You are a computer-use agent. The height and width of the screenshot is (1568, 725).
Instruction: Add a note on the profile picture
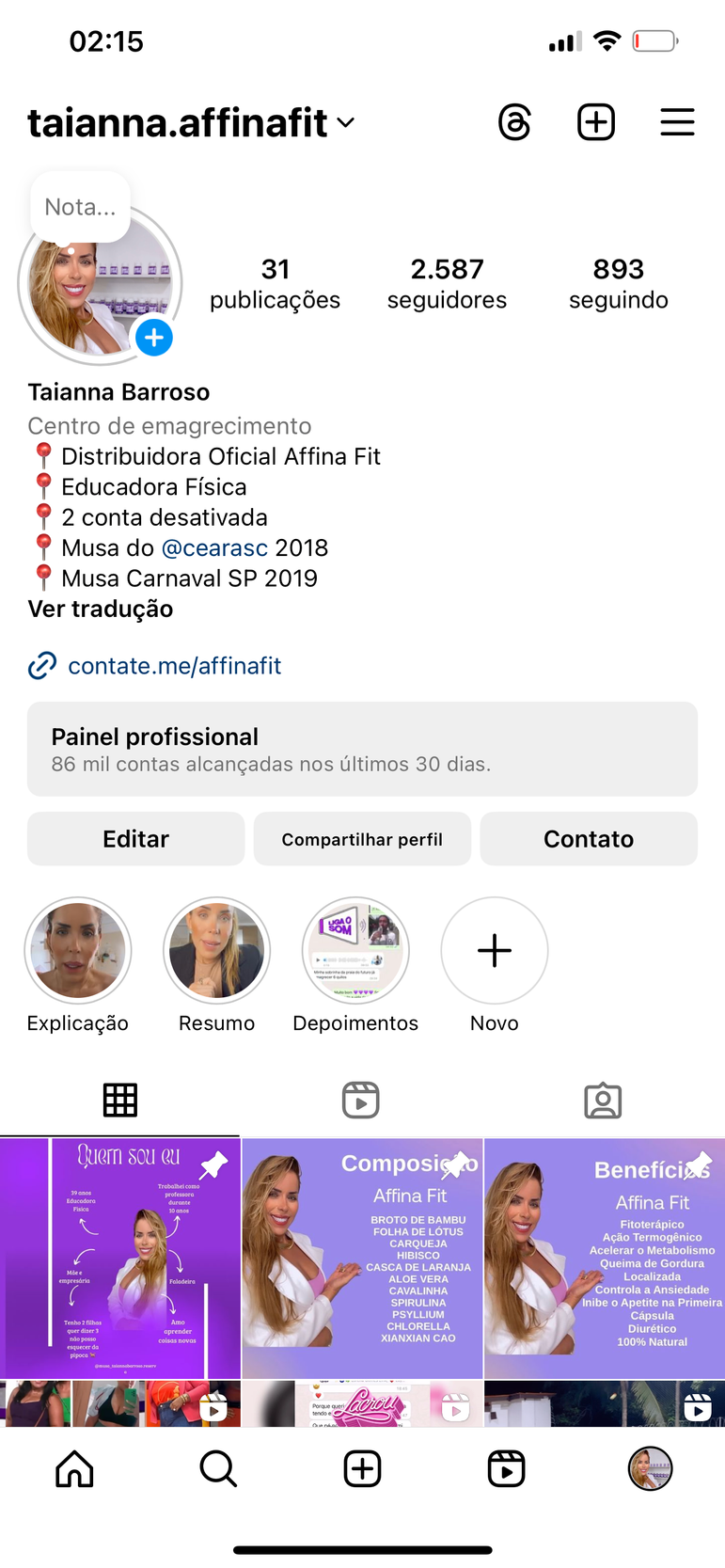tap(80, 207)
